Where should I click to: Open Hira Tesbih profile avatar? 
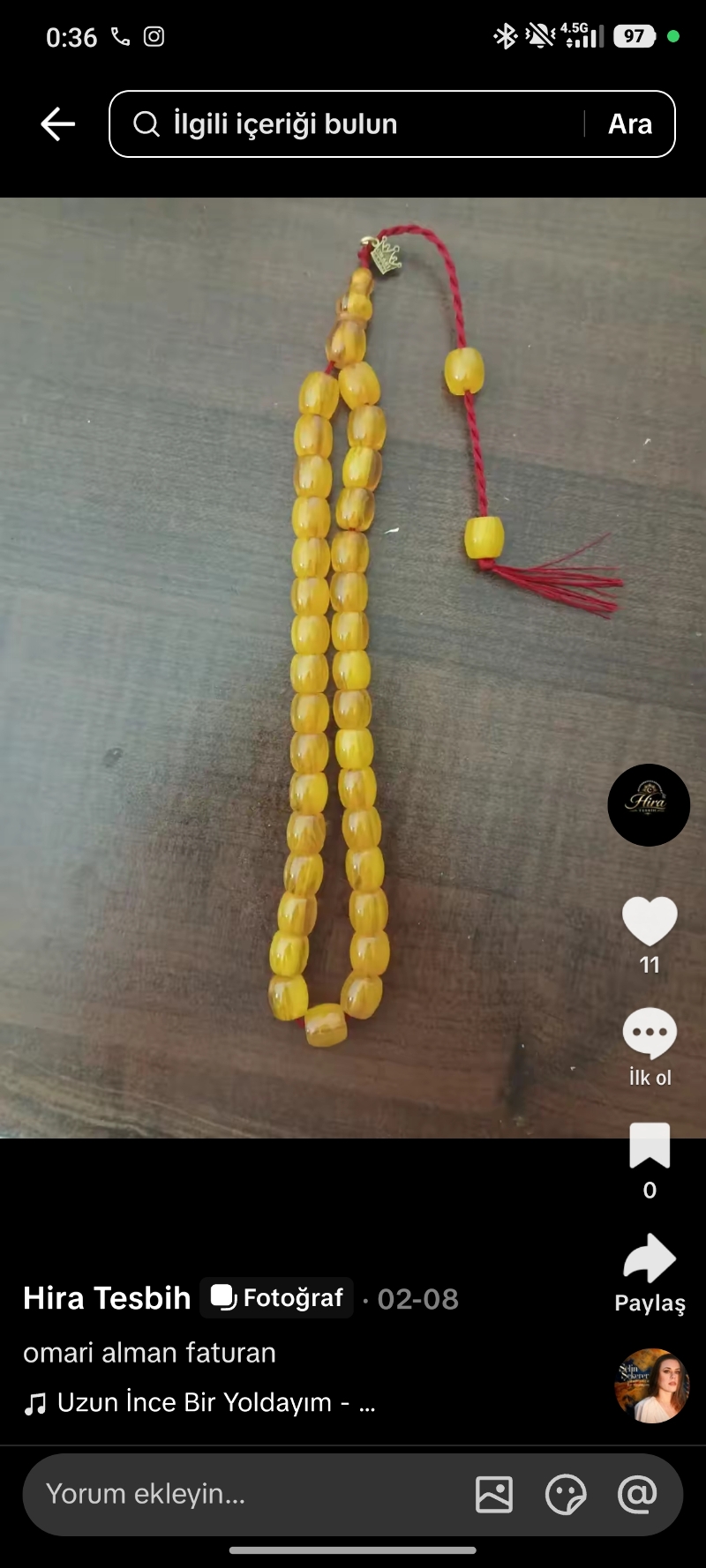coord(649,804)
